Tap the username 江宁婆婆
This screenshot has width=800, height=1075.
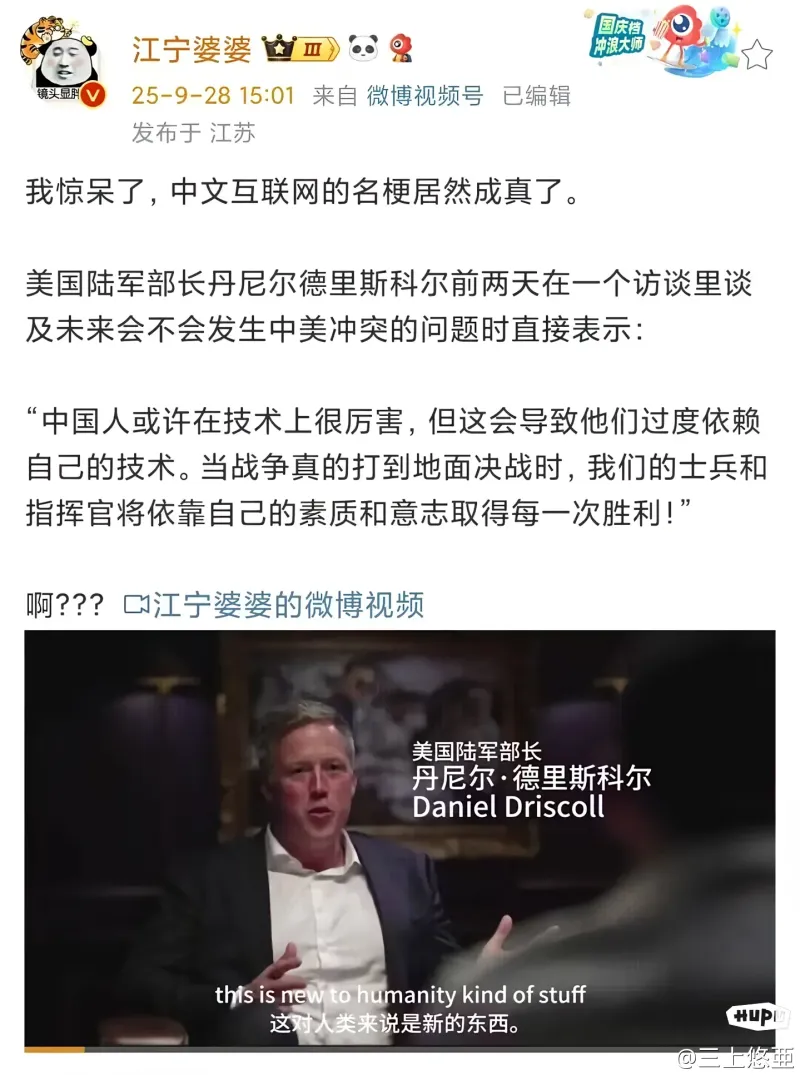click(x=191, y=49)
